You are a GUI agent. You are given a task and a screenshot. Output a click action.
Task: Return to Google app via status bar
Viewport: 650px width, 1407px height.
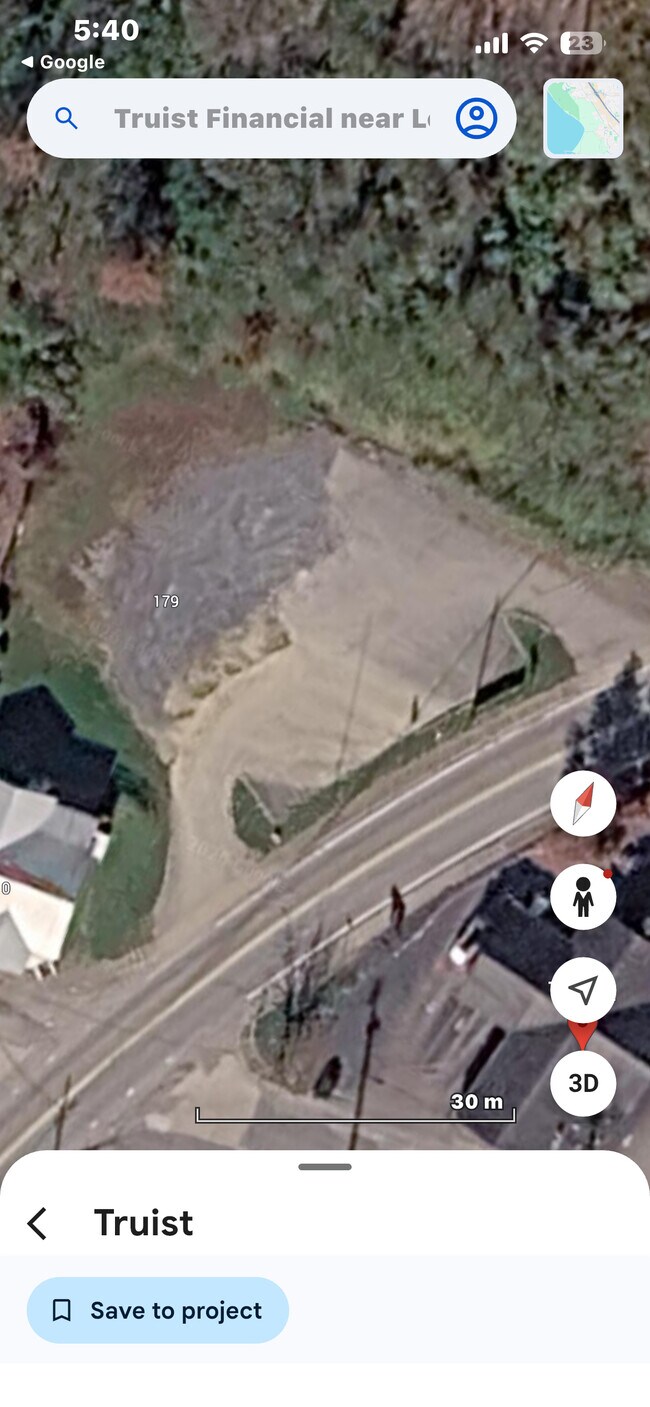pyautogui.click(x=63, y=62)
